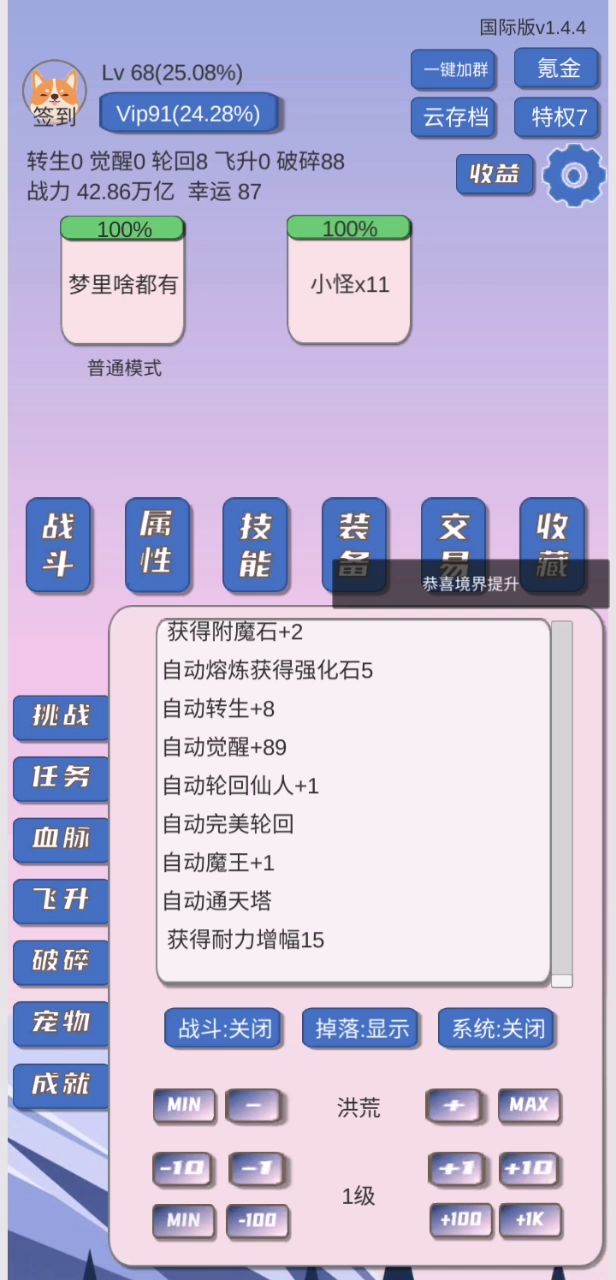Toggle the 系统:关闭 system log filter
Screen dimensions: 616x1280
pyautogui.click(x=498, y=1029)
